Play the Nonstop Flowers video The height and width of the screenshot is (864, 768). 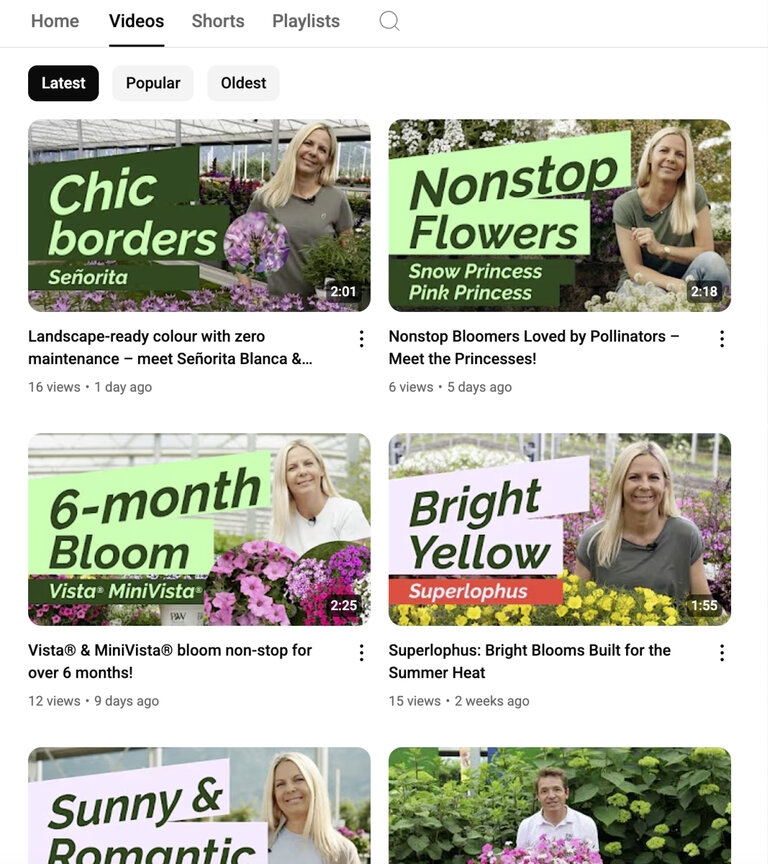559,215
